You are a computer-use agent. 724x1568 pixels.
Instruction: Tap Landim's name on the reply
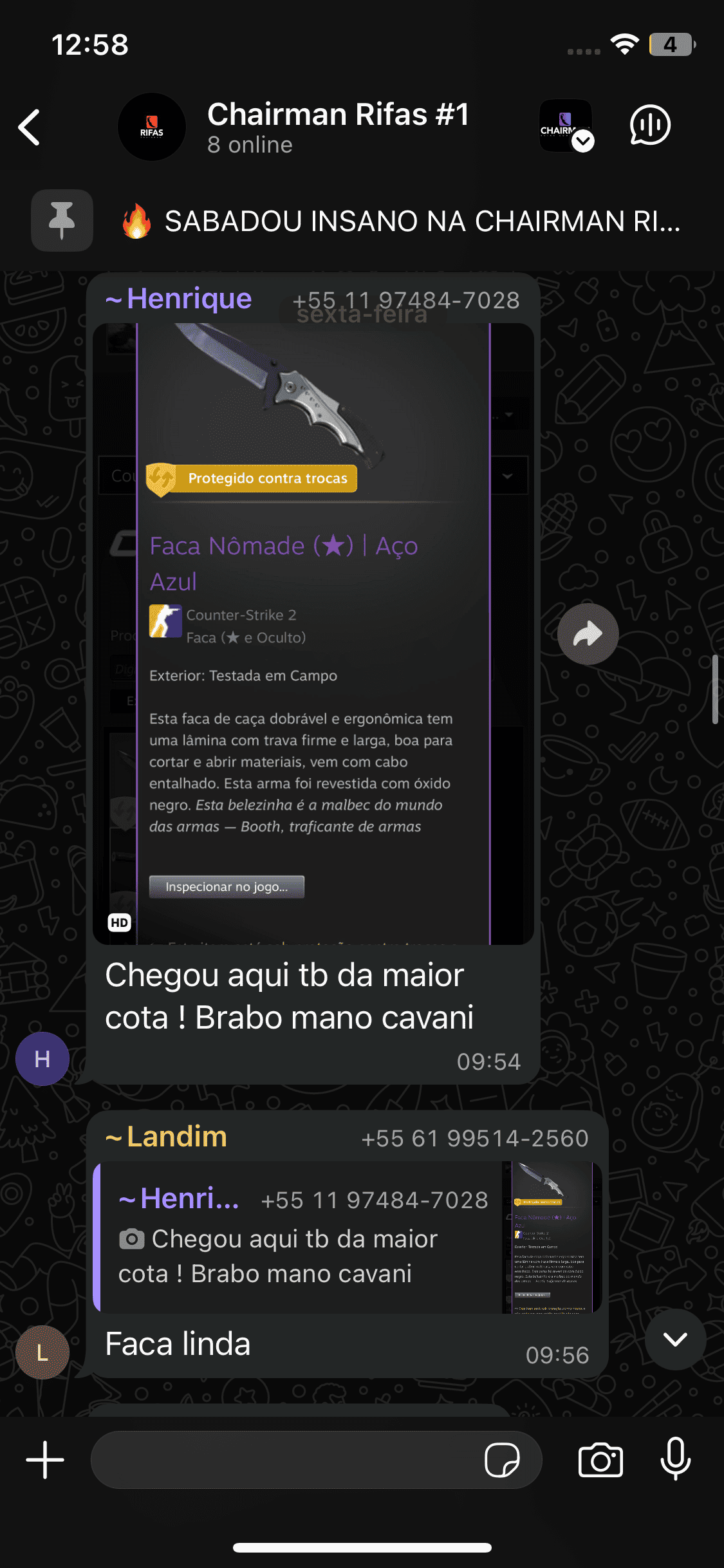(167, 1137)
